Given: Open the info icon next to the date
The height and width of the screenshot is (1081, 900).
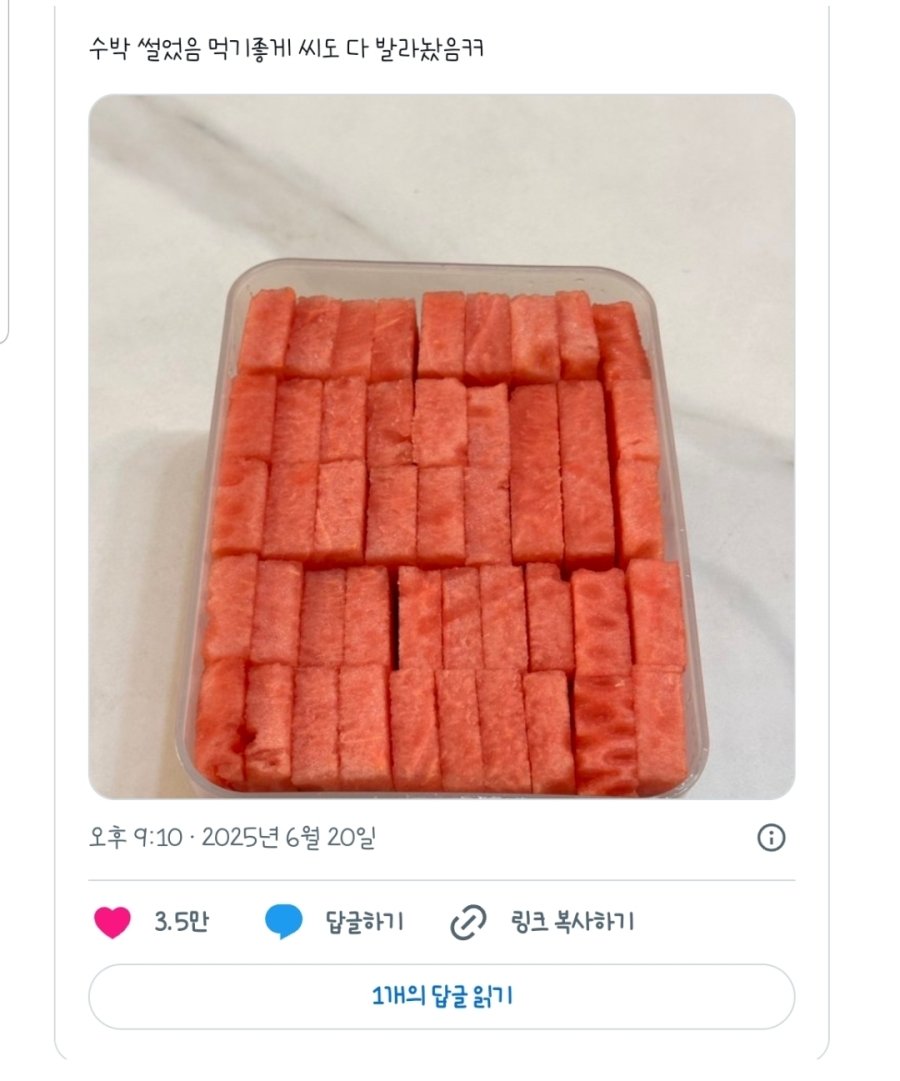Looking at the screenshot, I should [770, 837].
